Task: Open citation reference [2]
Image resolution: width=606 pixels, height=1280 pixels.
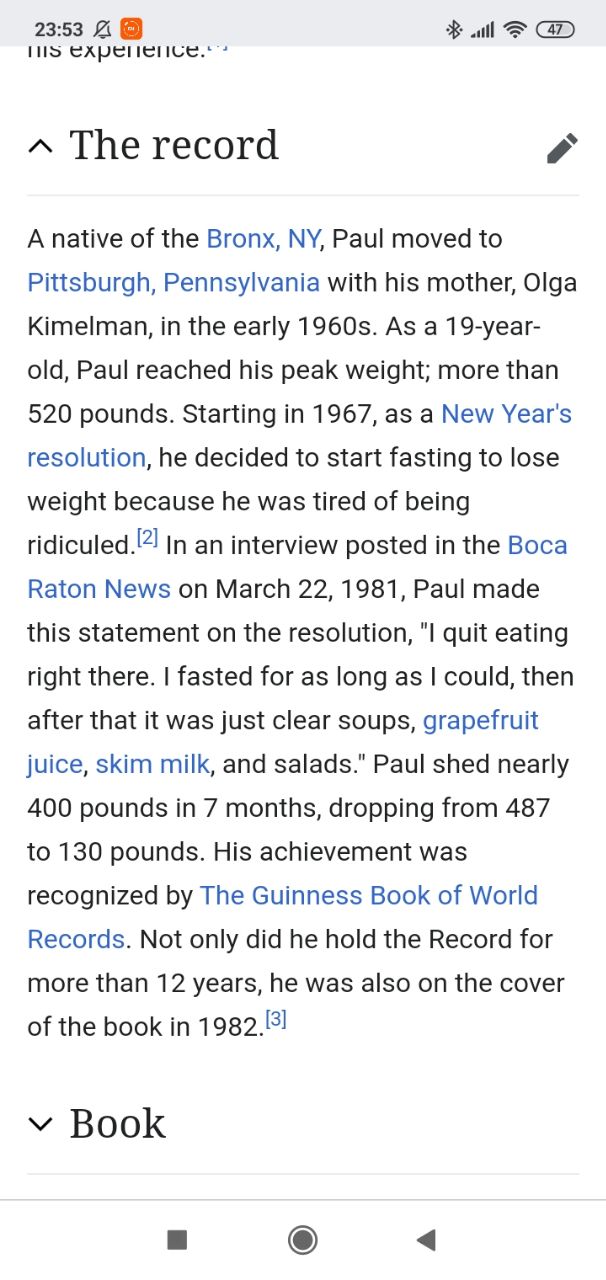Action: coord(147,538)
